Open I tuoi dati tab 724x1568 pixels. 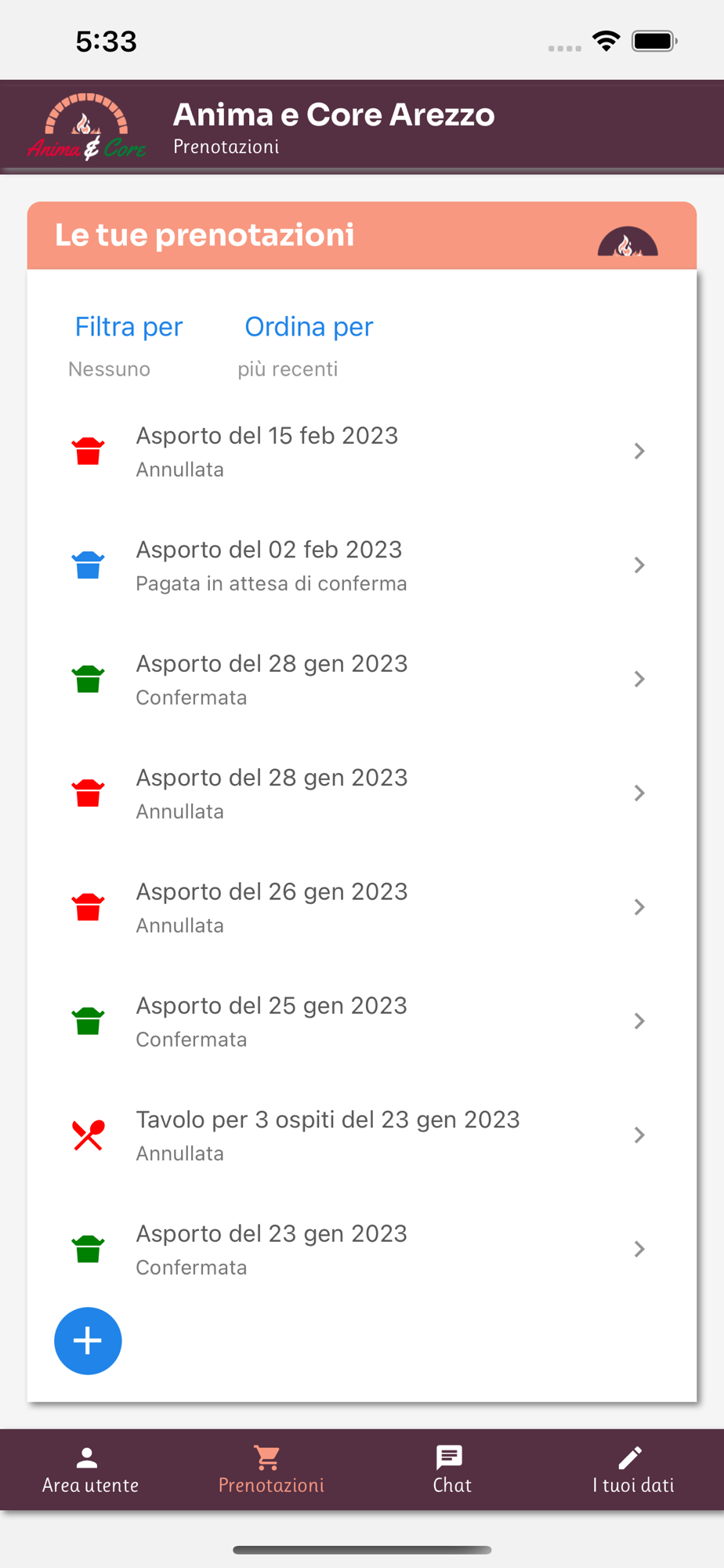click(633, 1470)
